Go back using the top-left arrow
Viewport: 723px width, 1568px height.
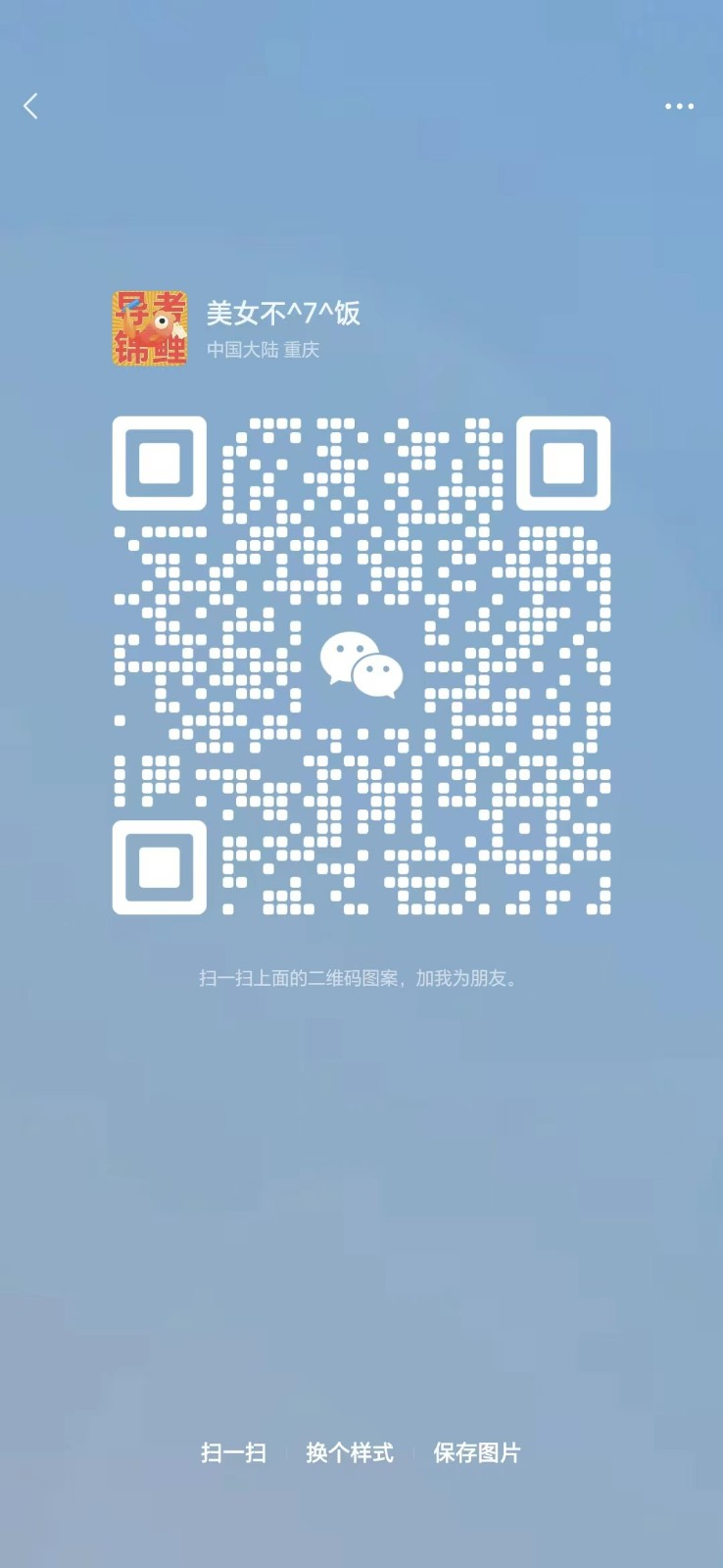coord(30,106)
